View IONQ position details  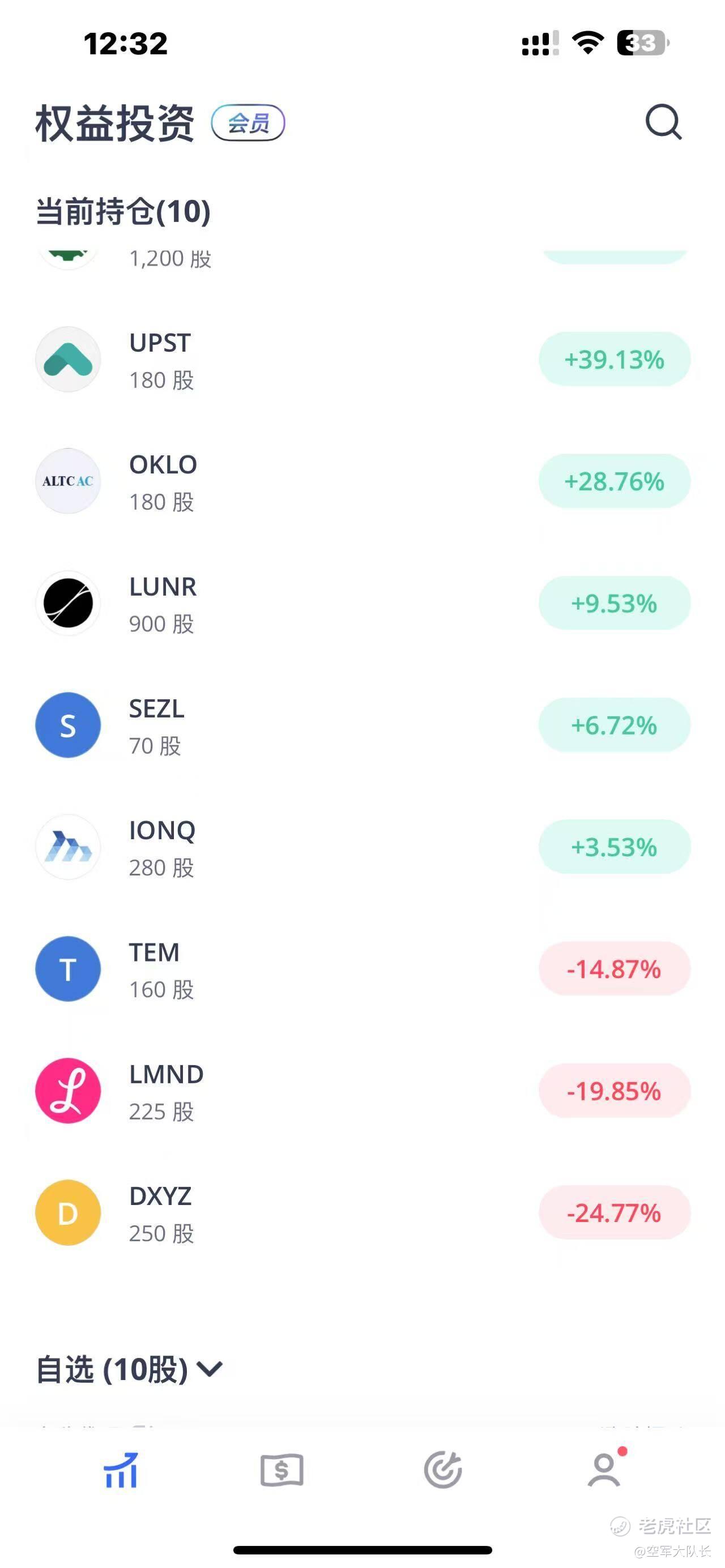[x=362, y=847]
